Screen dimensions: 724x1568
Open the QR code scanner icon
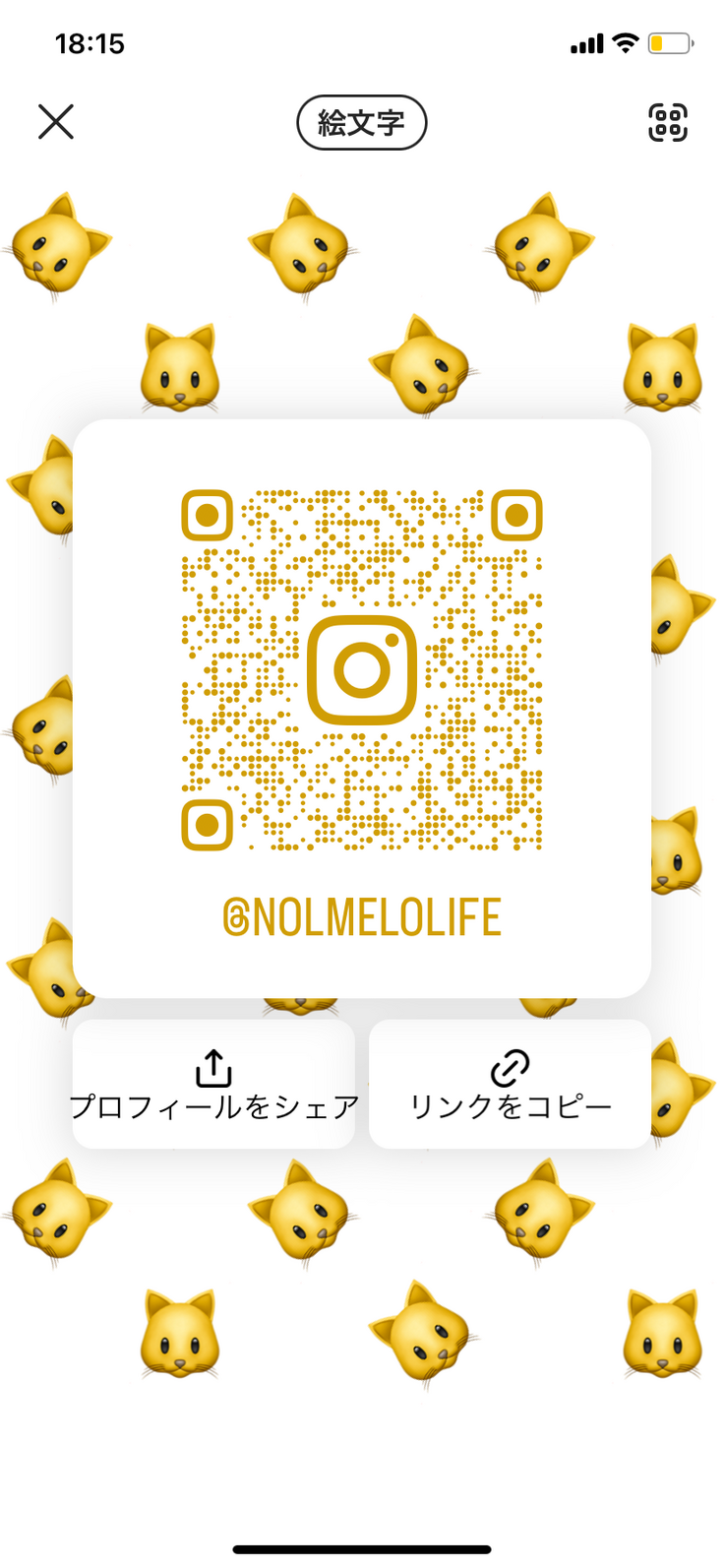click(x=667, y=123)
